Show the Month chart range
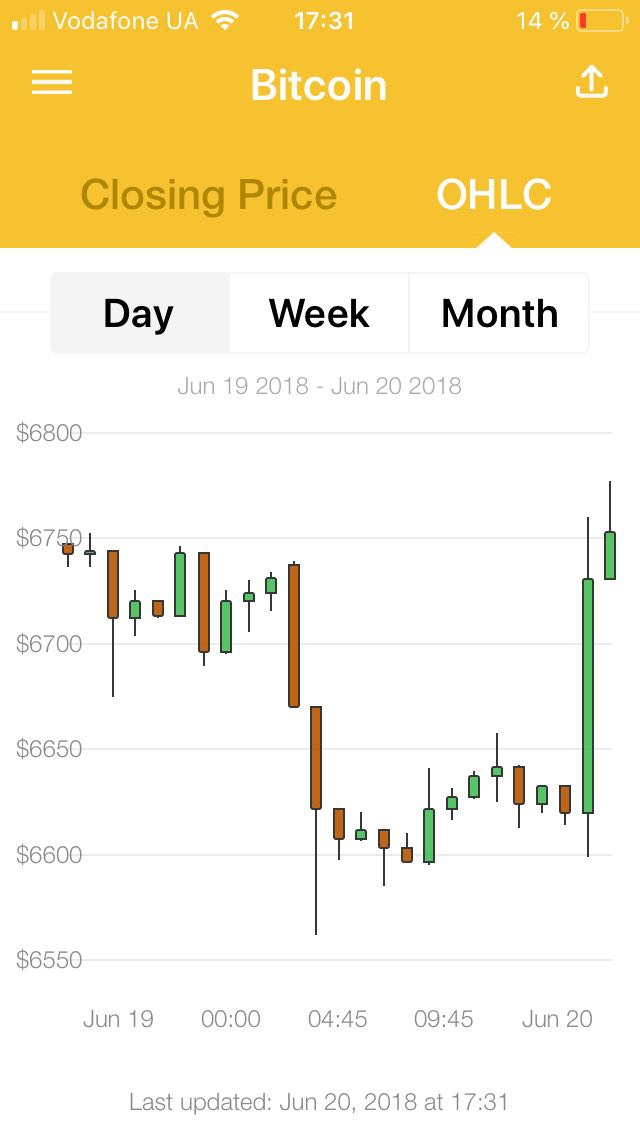Image resolution: width=640 pixels, height=1136 pixels. point(499,314)
